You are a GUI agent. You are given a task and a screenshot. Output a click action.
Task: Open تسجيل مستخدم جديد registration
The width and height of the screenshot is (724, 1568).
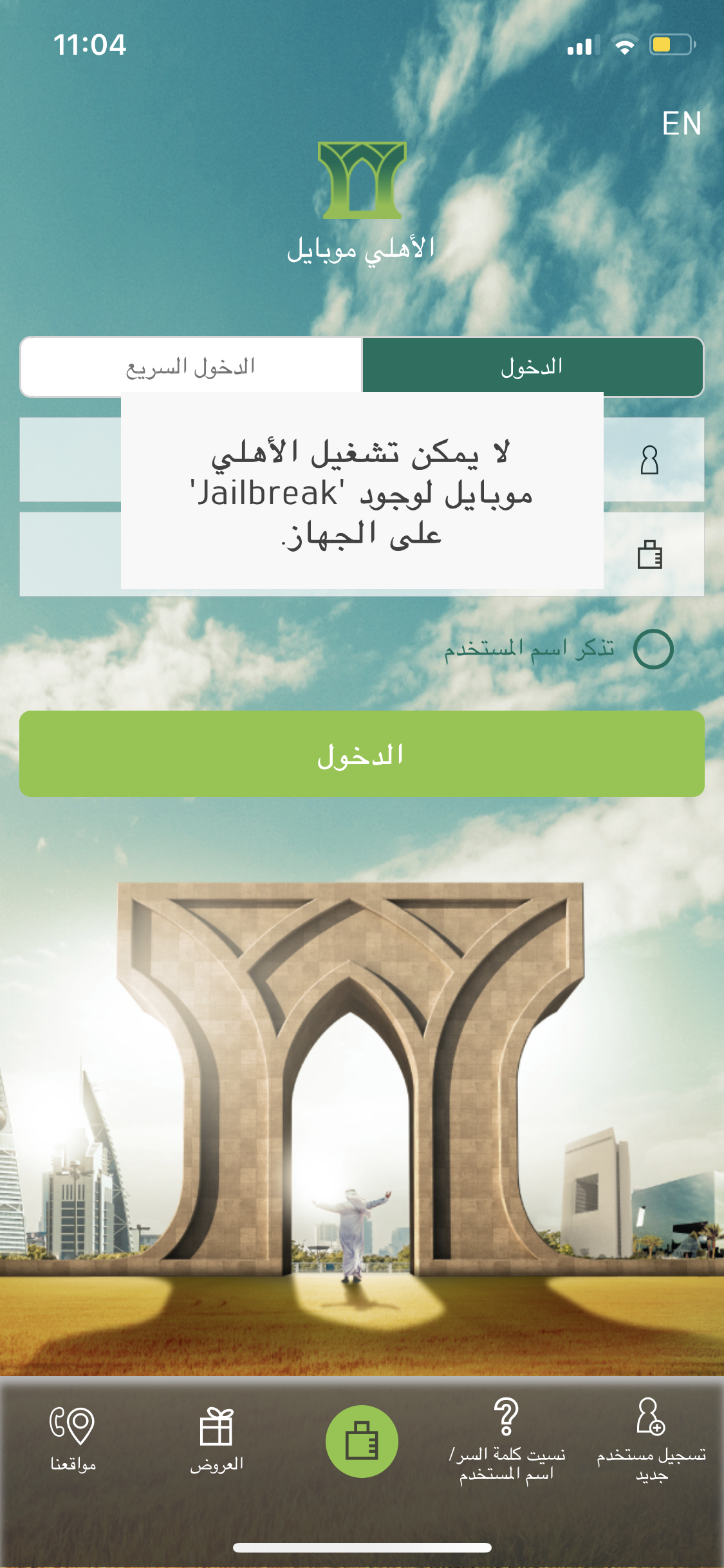pyautogui.click(x=651, y=1442)
